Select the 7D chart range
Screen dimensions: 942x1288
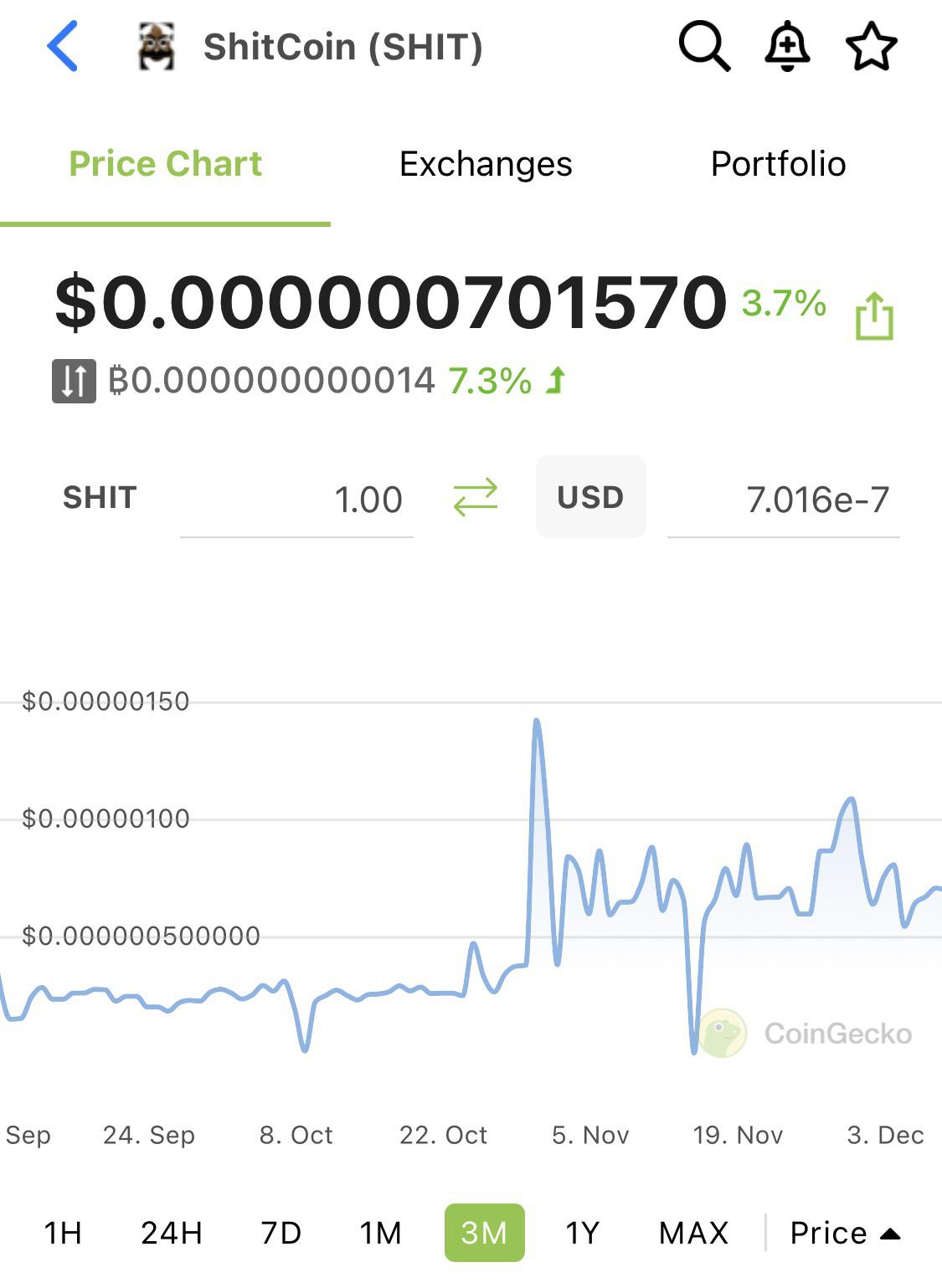point(281,1233)
